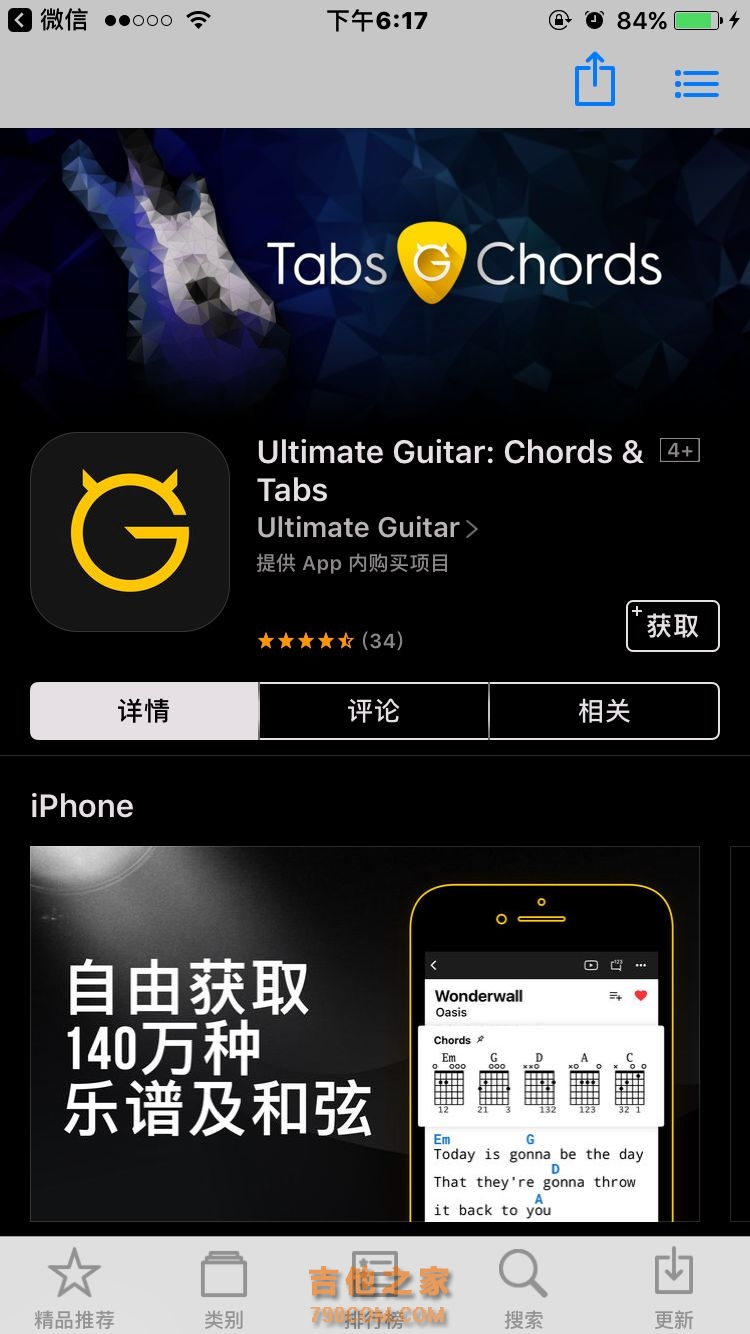The image size is (750, 1334).
Task: Share this app page
Action: (x=595, y=80)
